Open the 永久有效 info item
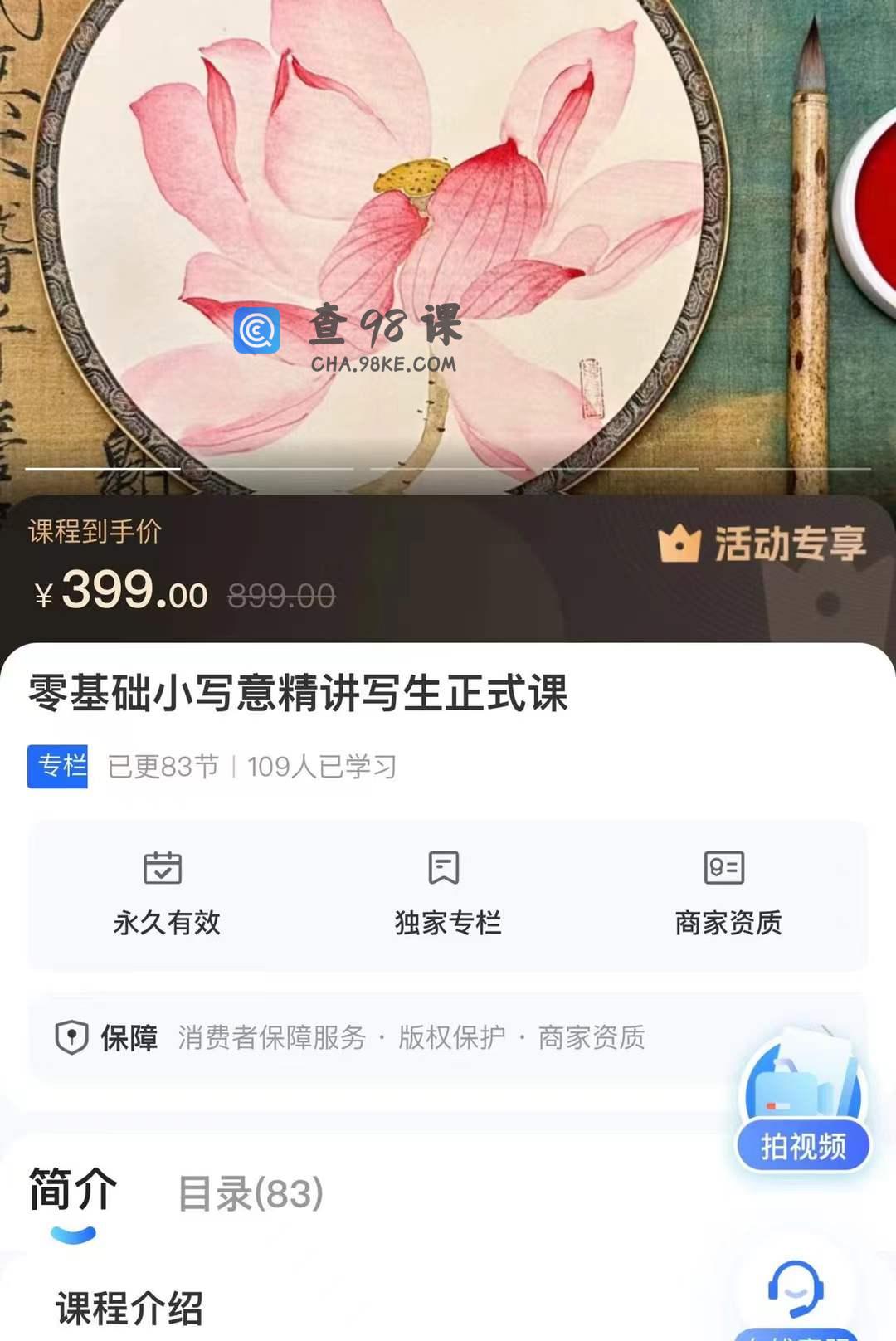The height and width of the screenshot is (1341, 896). pyautogui.click(x=166, y=895)
